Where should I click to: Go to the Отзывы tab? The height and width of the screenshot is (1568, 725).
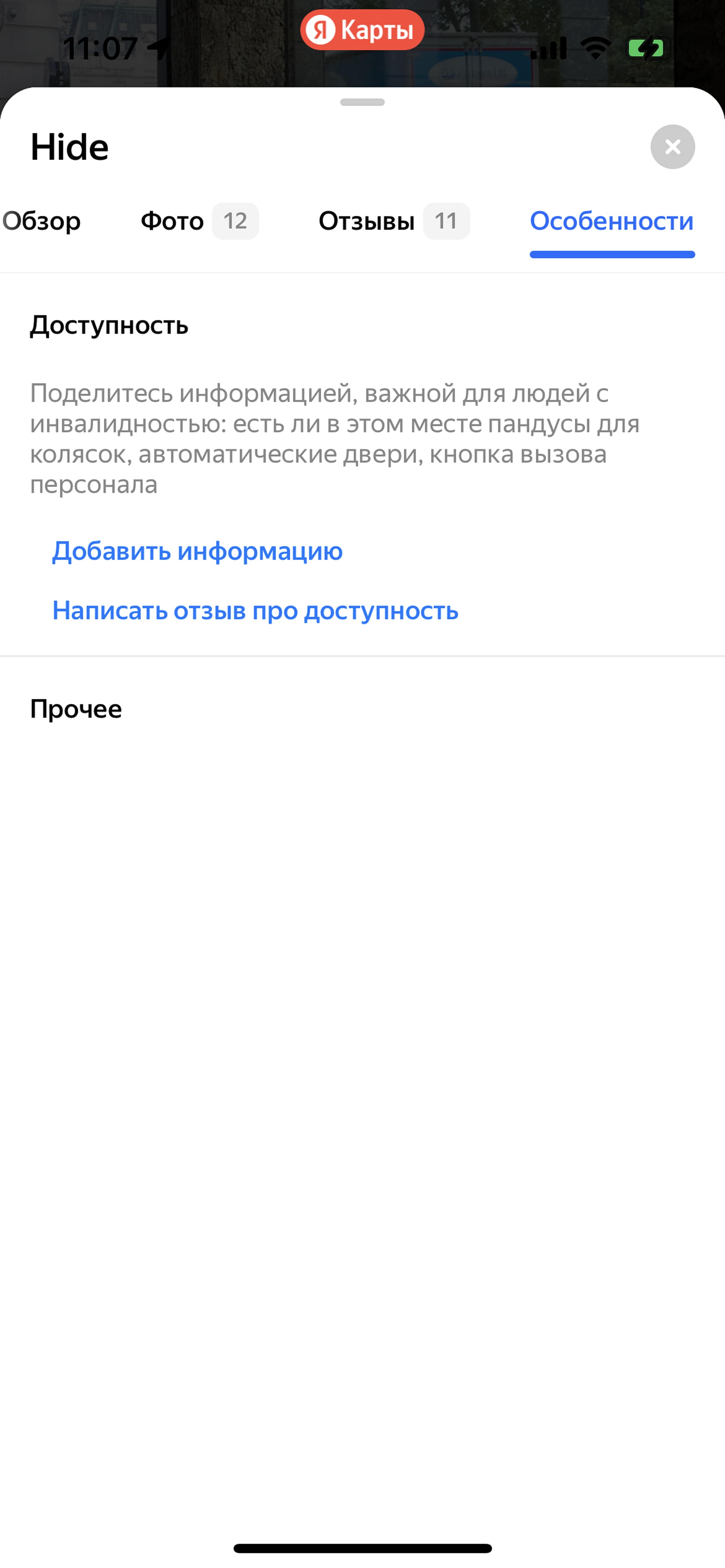(394, 221)
